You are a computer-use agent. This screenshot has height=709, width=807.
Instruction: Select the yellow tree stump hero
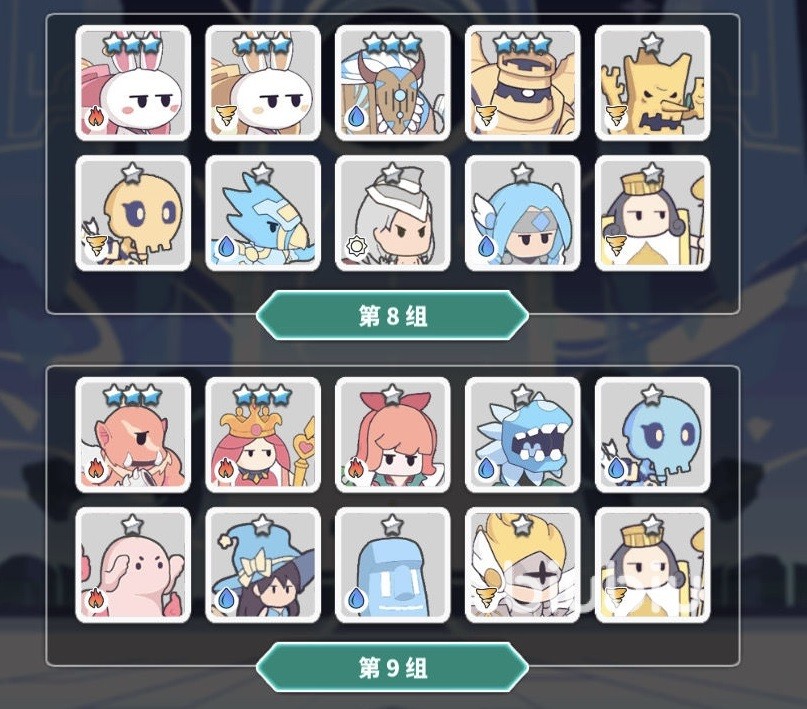pos(653,83)
